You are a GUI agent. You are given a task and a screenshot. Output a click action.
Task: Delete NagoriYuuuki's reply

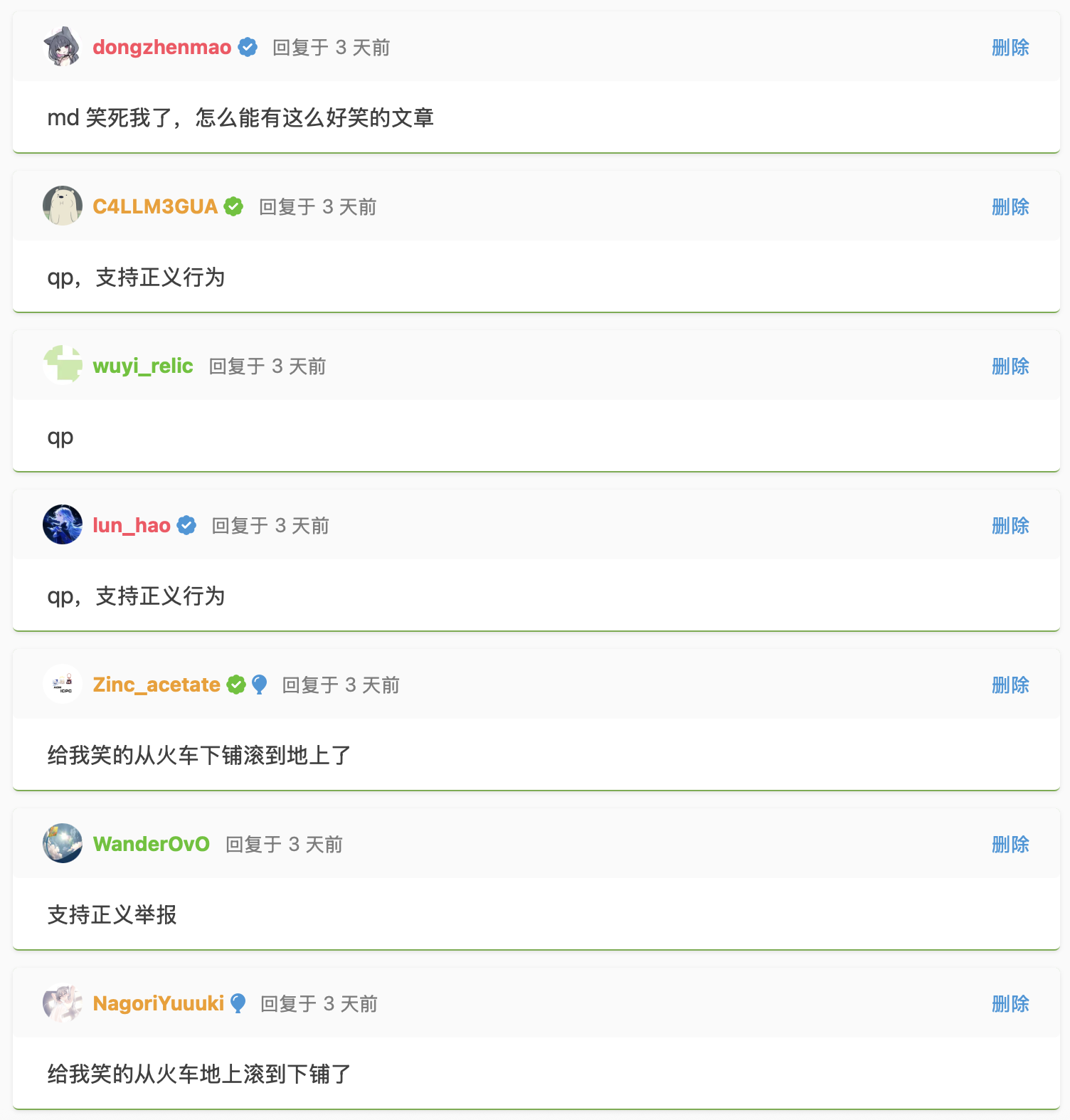[x=1010, y=1004]
